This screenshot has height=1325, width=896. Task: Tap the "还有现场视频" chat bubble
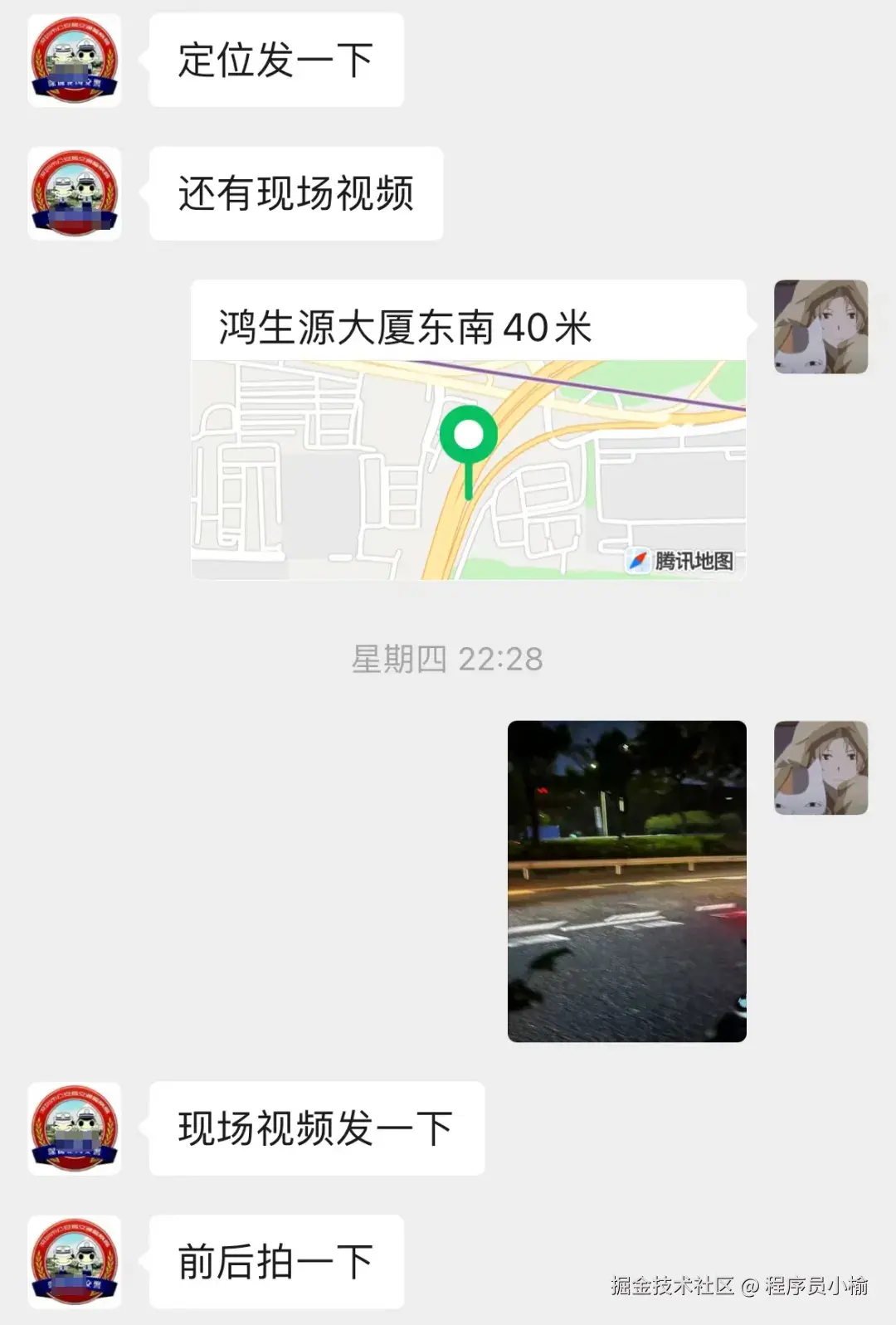[x=296, y=192]
